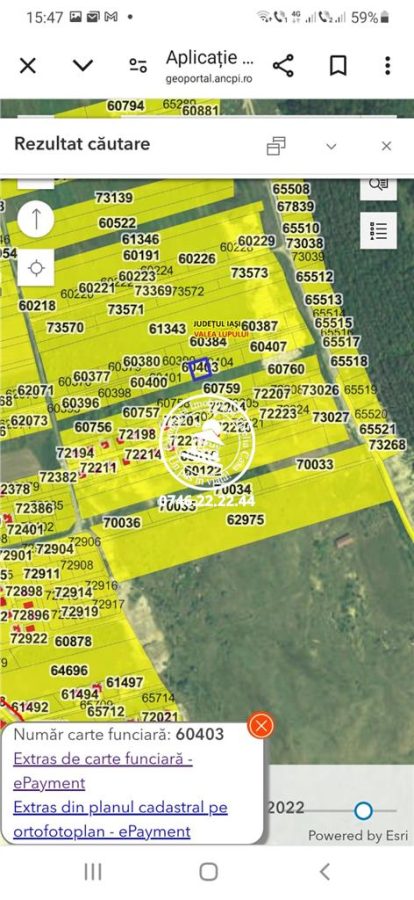The image size is (414, 900).
Task: Dock the Rezultat căutare panel
Action: [x=276, y=146]
